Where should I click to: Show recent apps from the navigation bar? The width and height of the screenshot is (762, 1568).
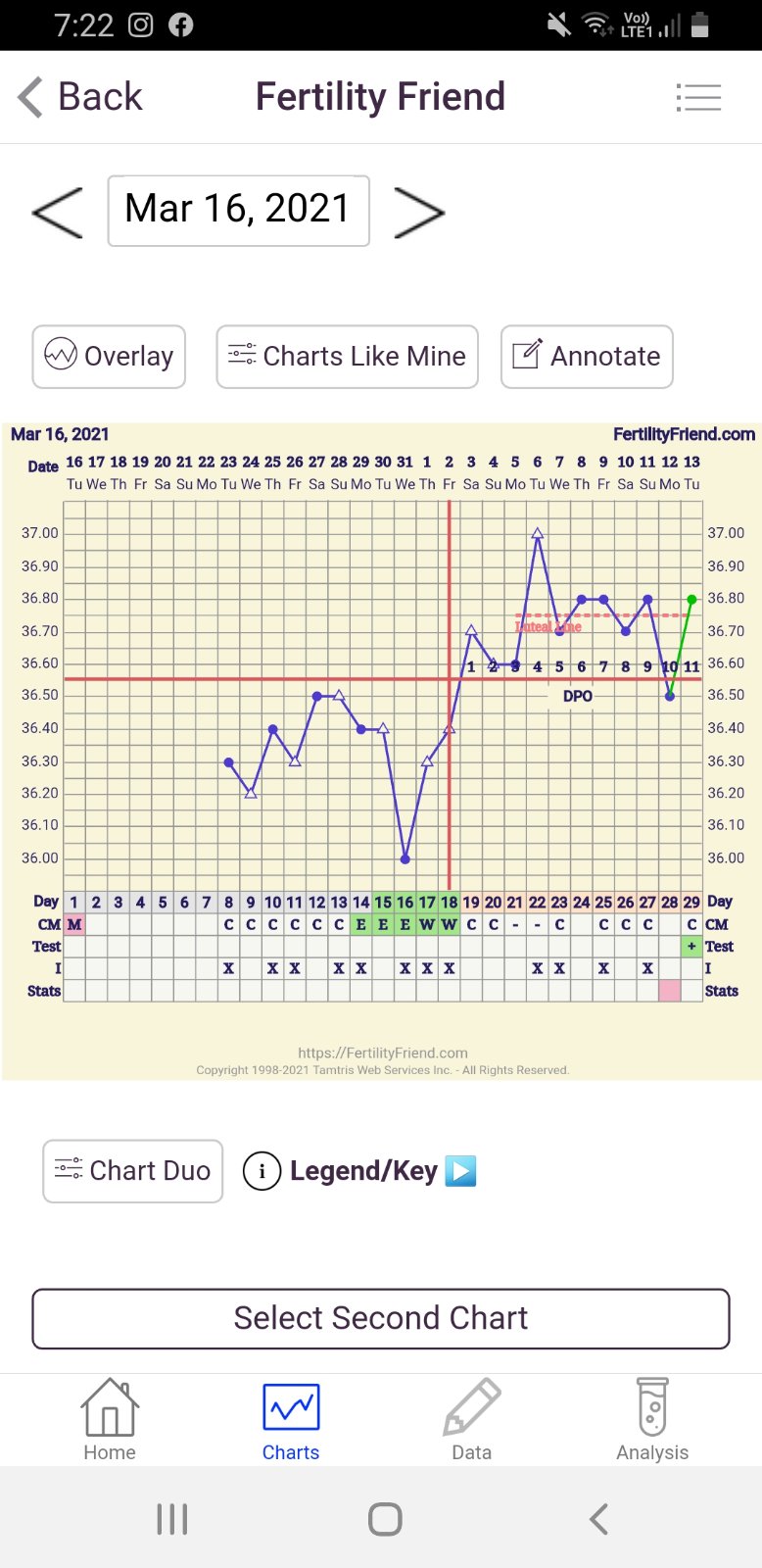(172, 1519)
